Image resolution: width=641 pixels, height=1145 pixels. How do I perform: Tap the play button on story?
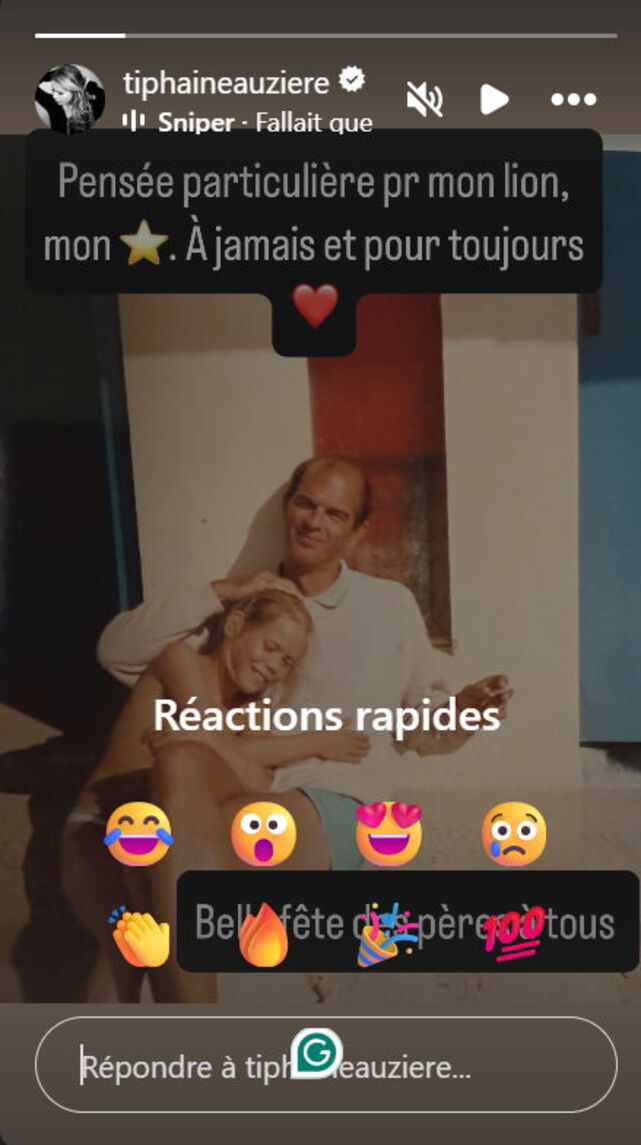tap(493, 99)
